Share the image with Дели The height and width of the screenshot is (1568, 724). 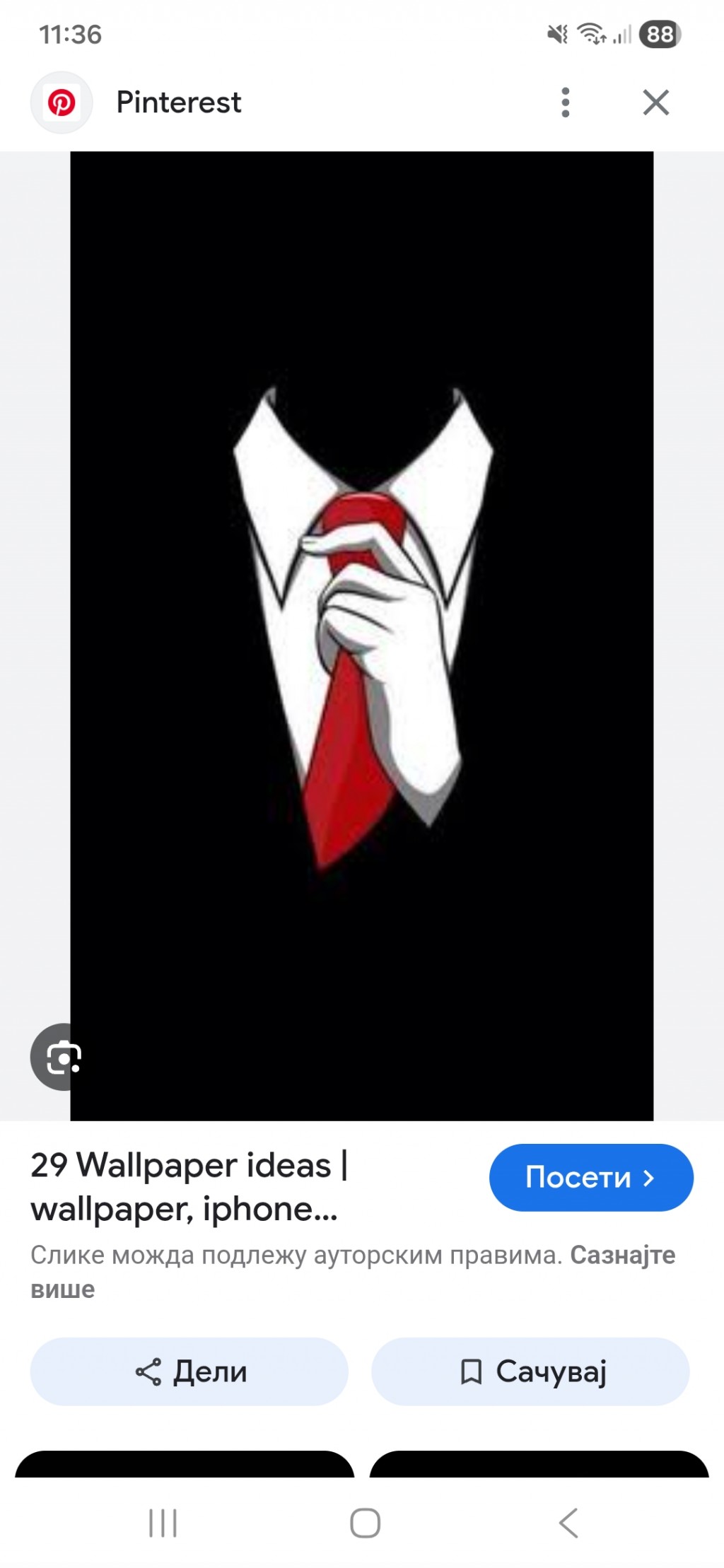tap(189, 1371)
